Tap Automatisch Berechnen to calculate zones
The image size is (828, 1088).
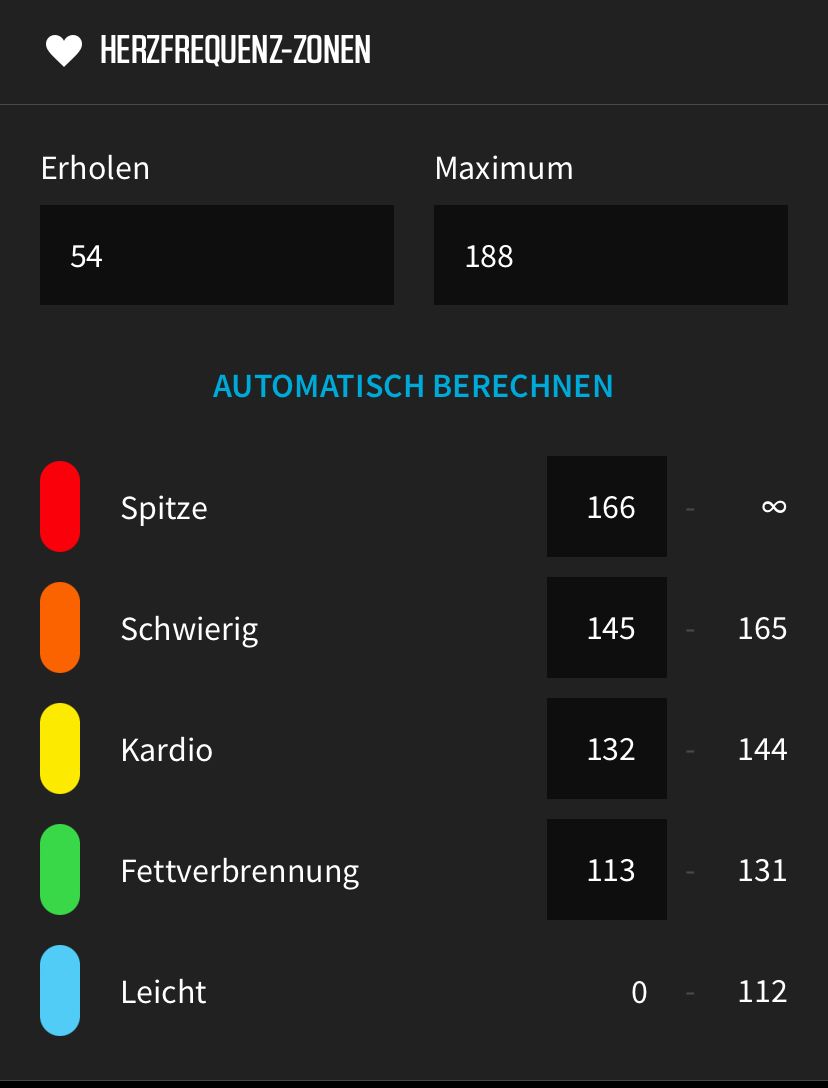pyautogui.click(x=413, y=386)
